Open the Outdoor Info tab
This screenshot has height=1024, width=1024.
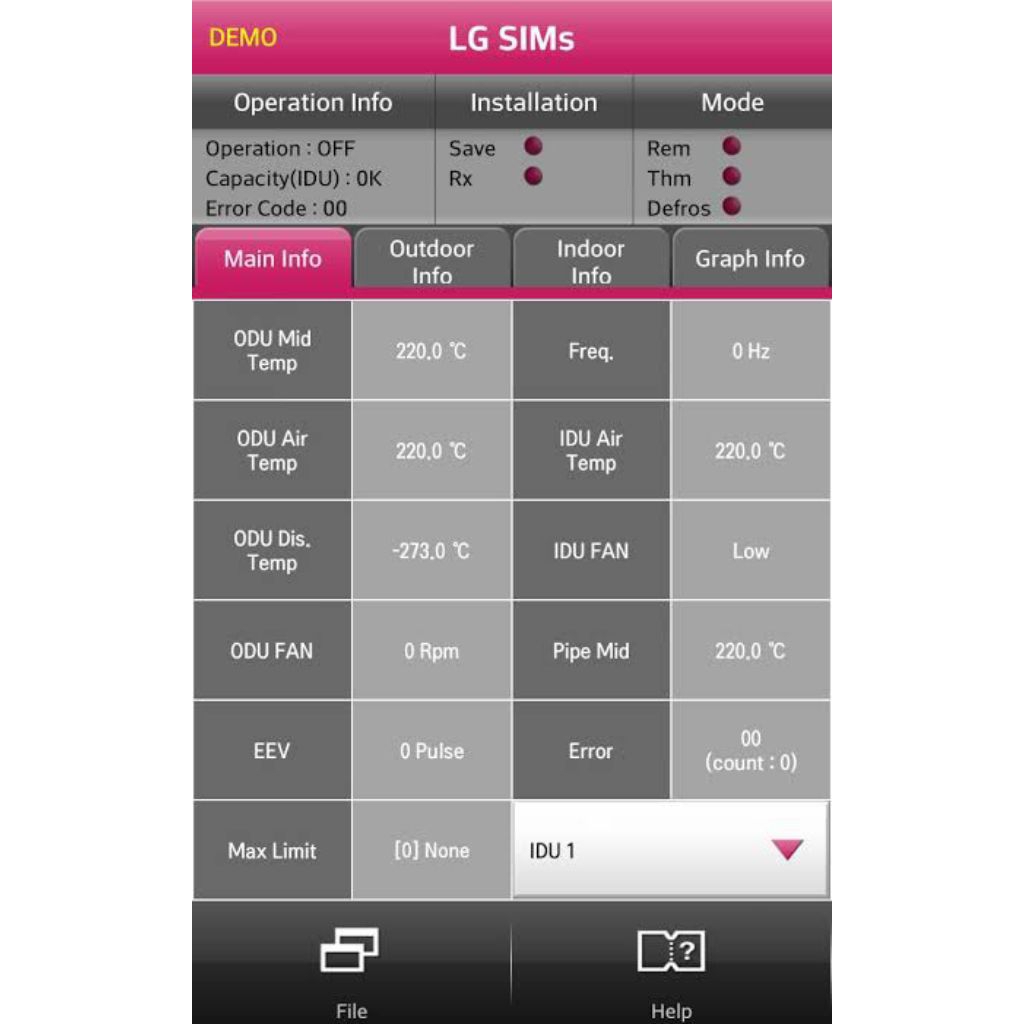pyautogui.click(x=432, y=260)
